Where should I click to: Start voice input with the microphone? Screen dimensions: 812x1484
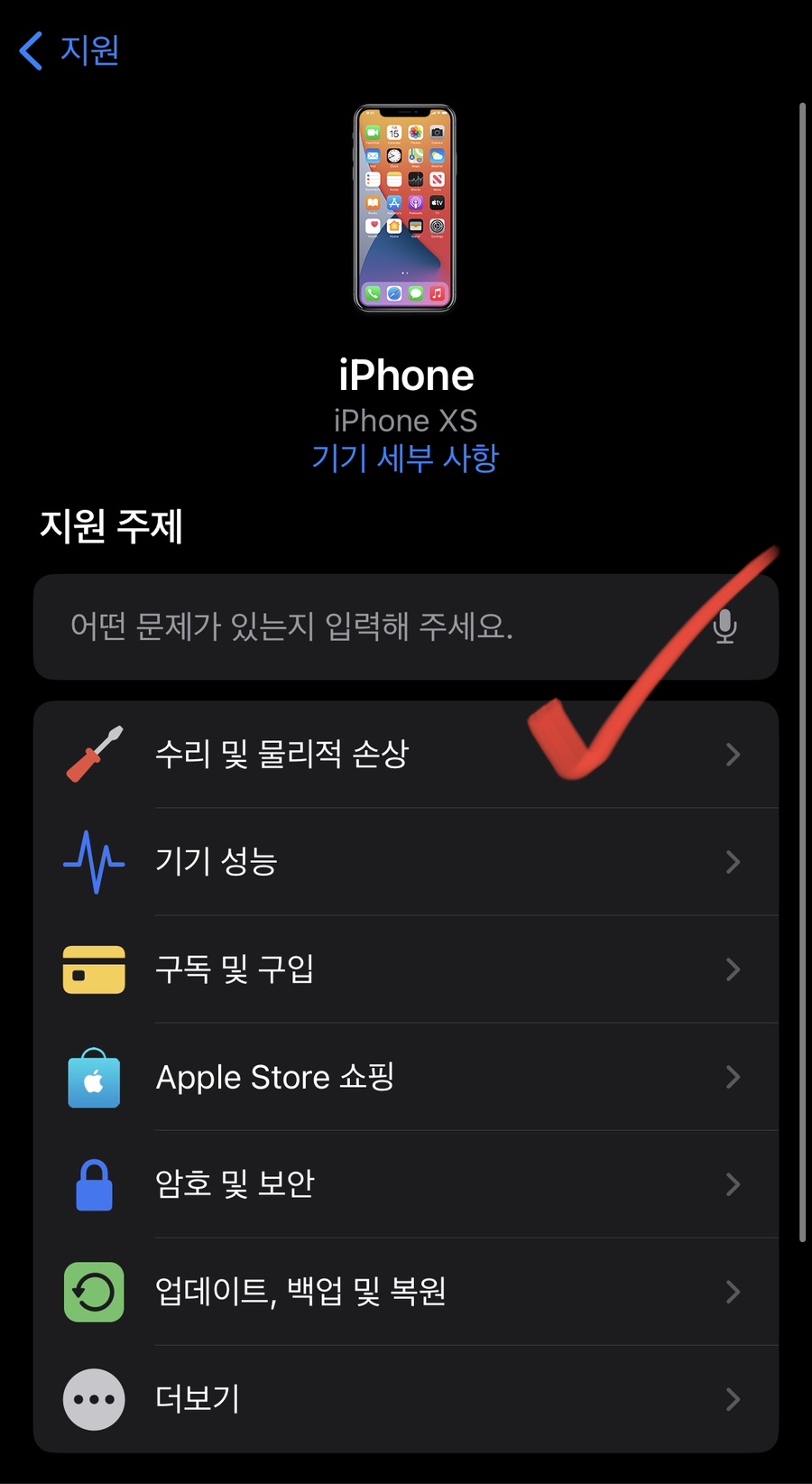pyautogui.click(x=724, y=626)
